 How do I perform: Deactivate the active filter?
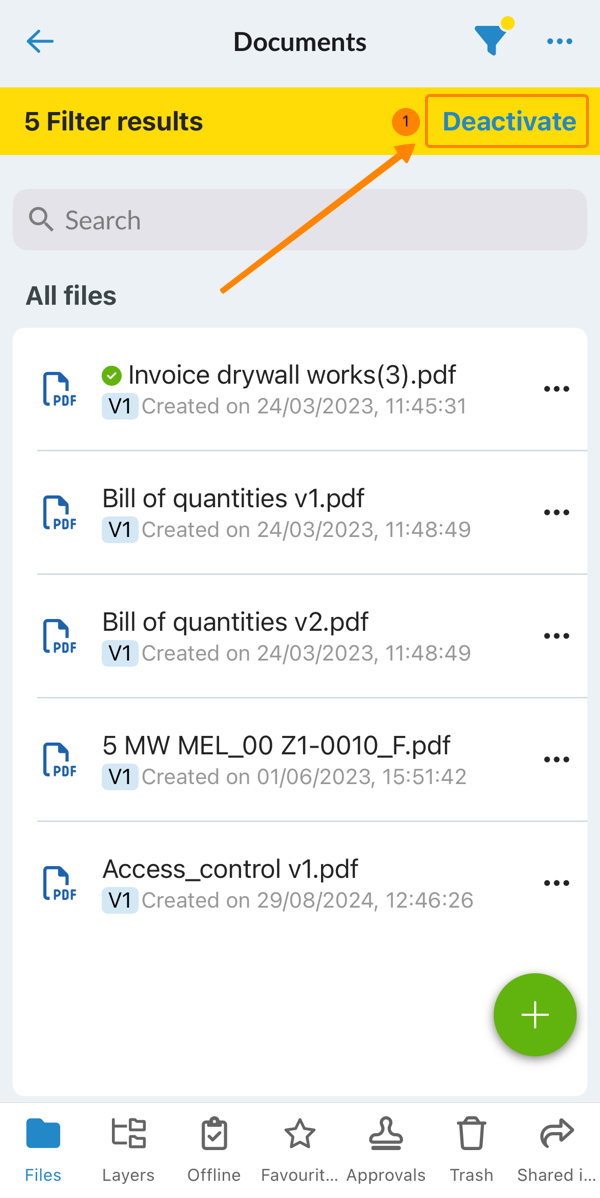pyautogui.click(x=508, y=121)
